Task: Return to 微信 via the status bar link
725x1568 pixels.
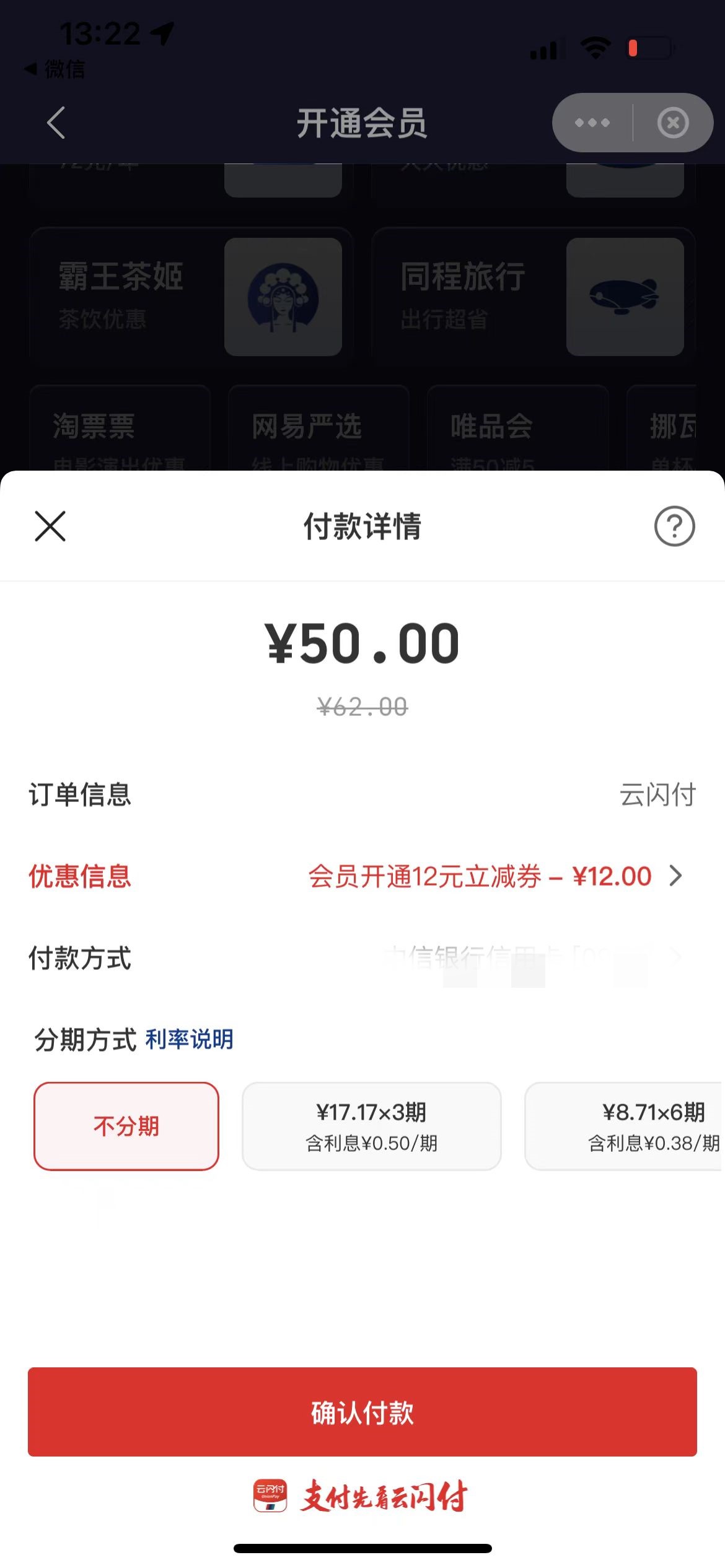Action: (55, 69)
